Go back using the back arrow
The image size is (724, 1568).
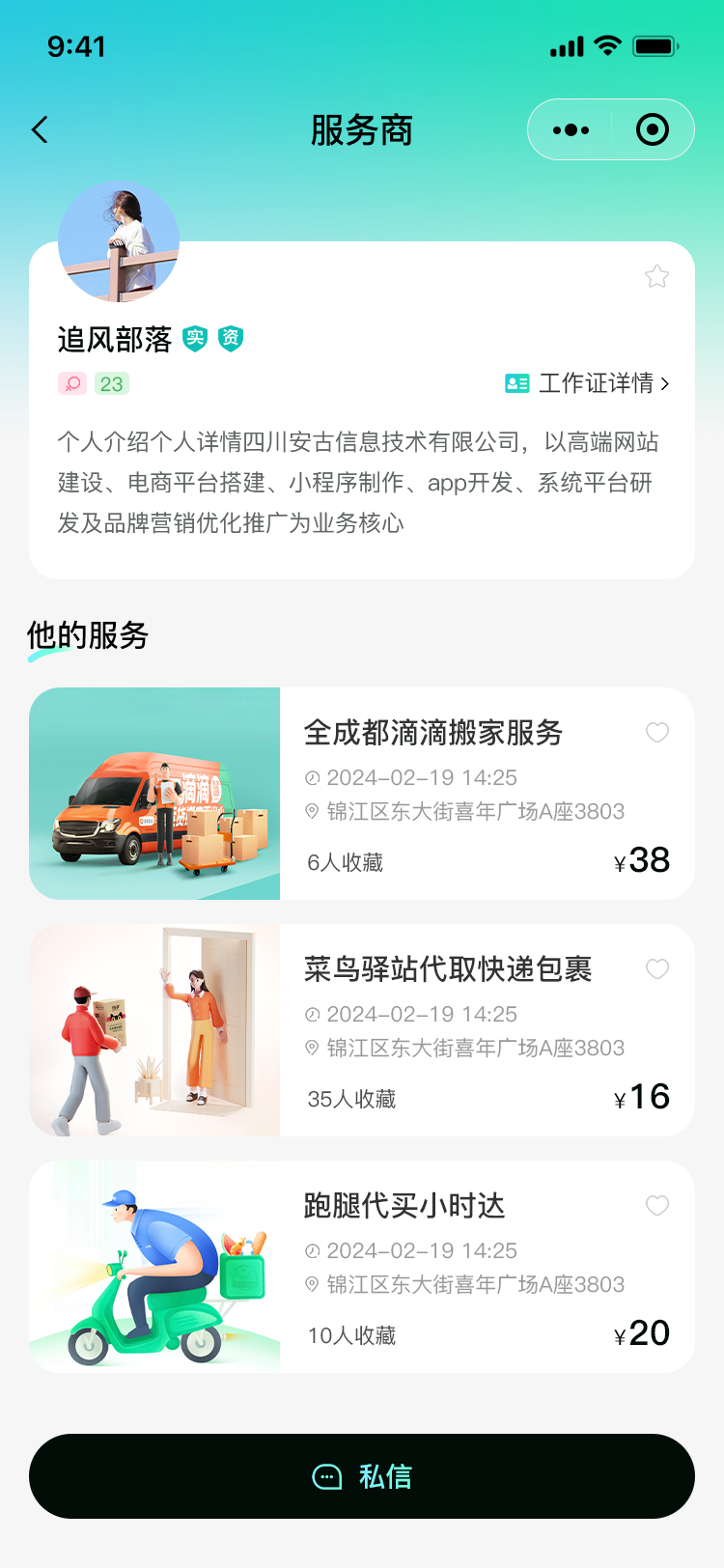[40, 129]
